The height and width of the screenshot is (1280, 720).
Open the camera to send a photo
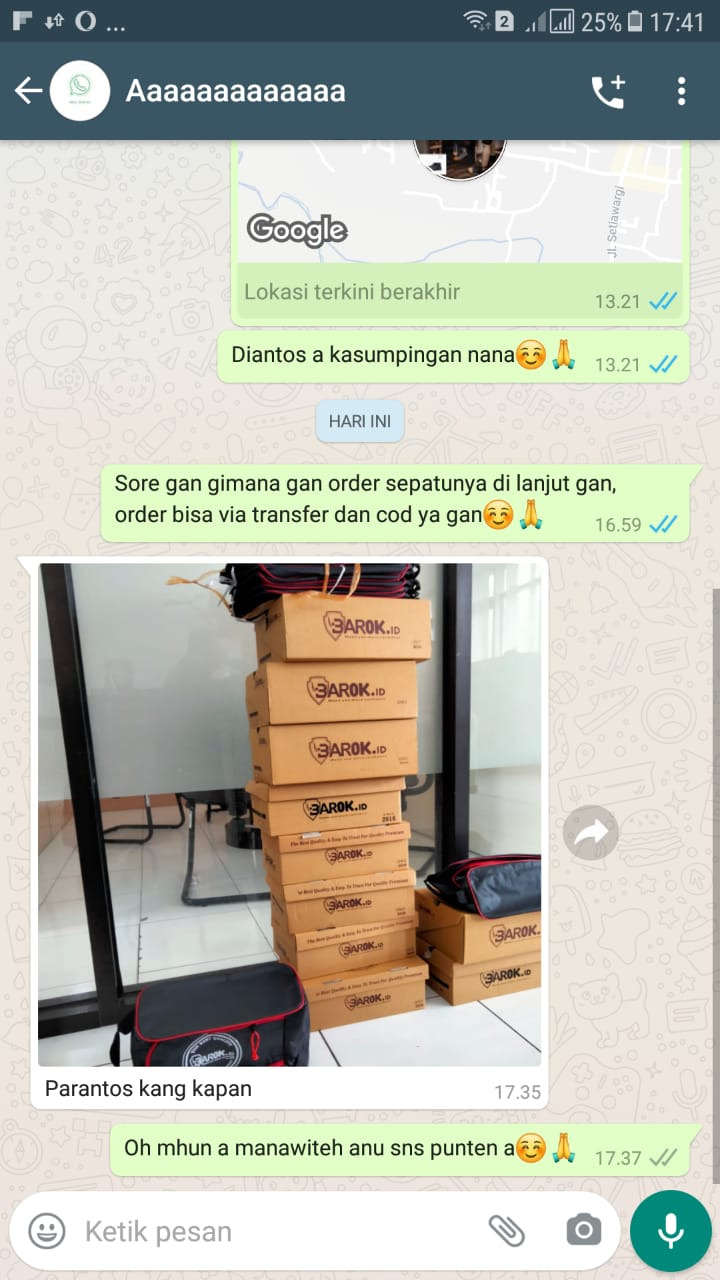coord(583,1231)
